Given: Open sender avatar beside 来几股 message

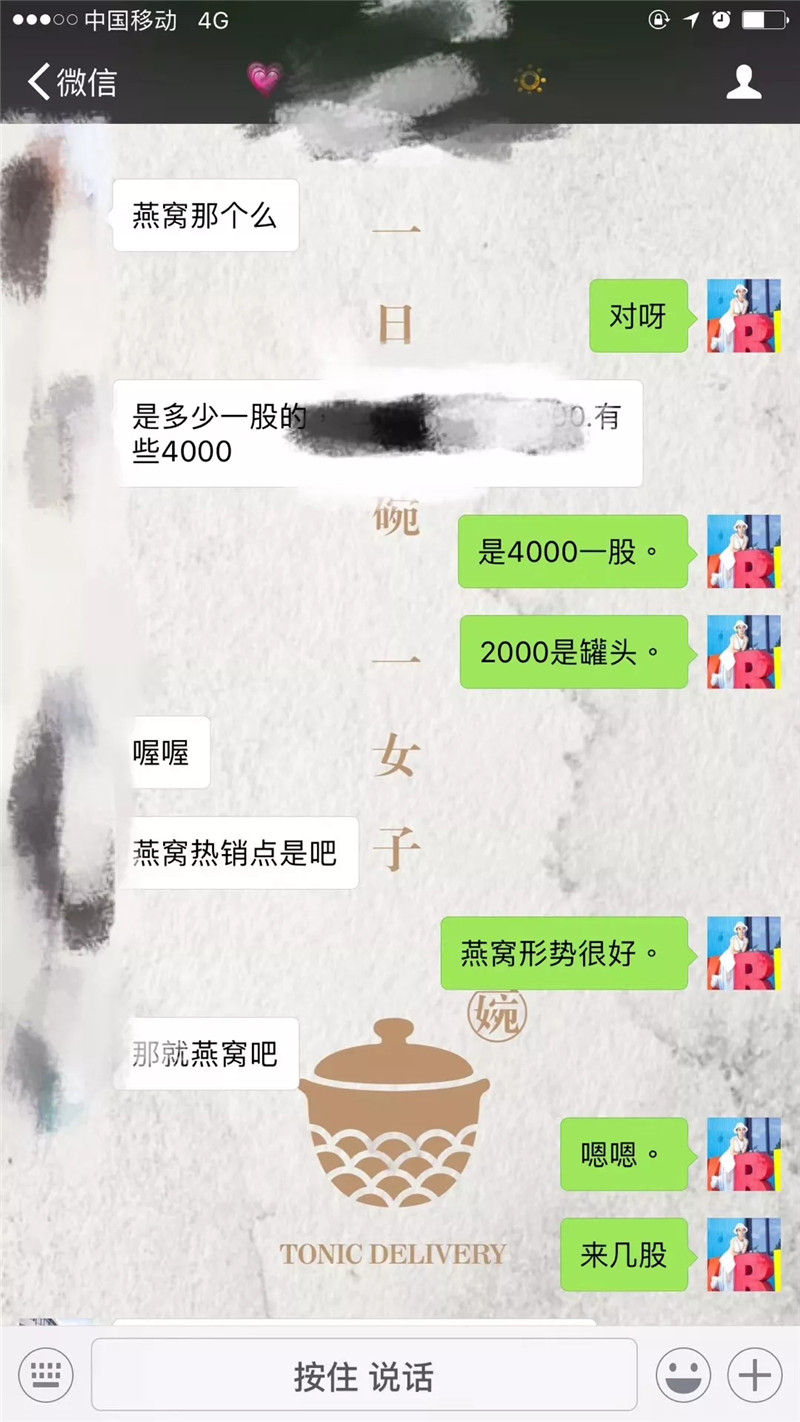Looking at the screenshot, I should 743,1254.
